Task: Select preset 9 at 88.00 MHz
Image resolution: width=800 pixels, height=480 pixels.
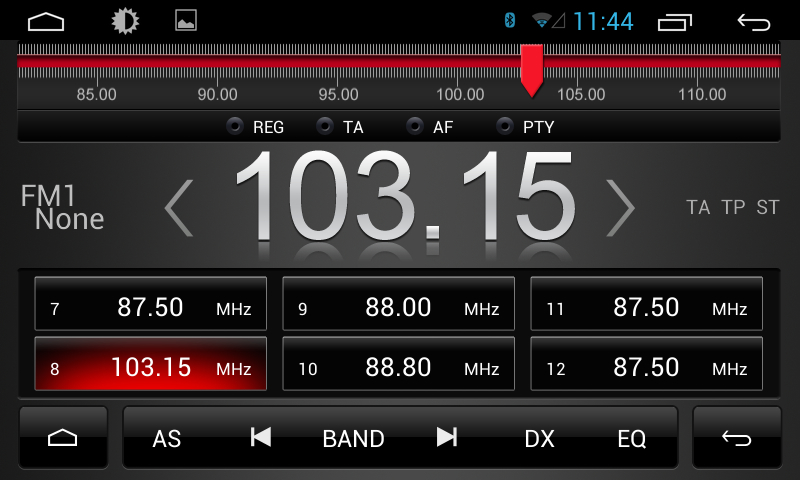Action: (x=399, y=304)
